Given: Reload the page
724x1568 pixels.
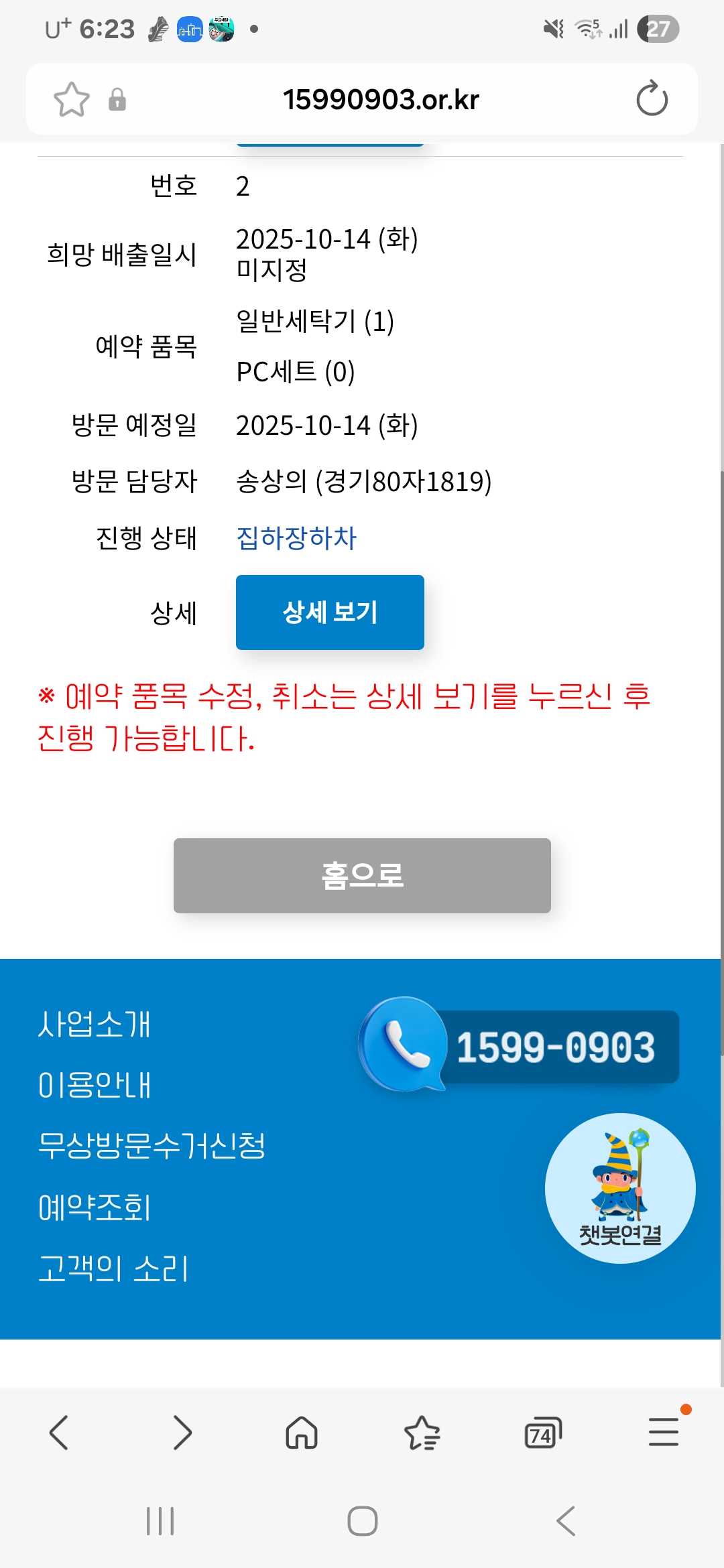Looking at the screenshot, I should coord(652,99).
